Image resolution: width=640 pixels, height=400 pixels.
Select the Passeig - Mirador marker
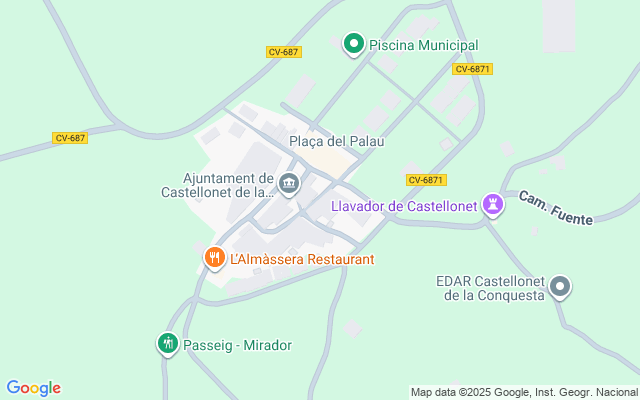click(x=167, y=344)
